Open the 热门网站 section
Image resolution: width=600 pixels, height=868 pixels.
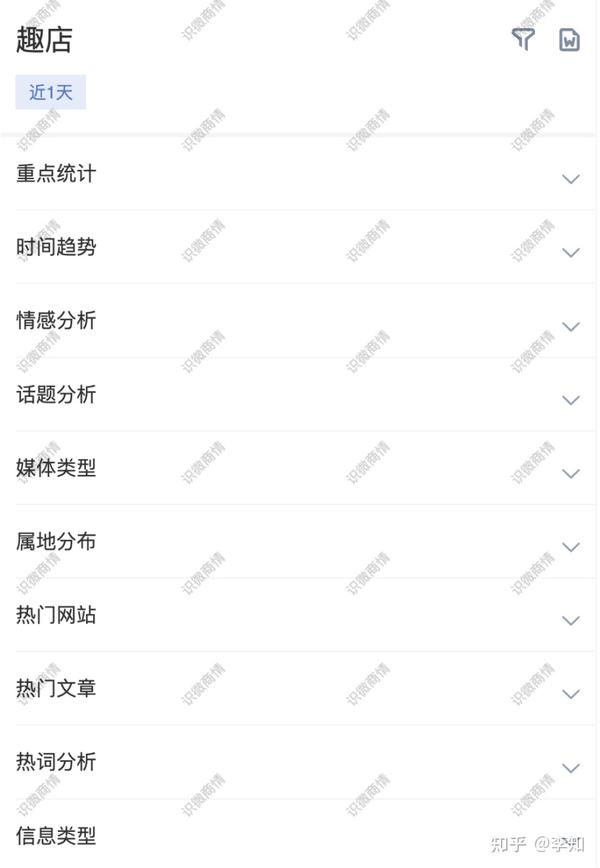click(x=570, y=620)
